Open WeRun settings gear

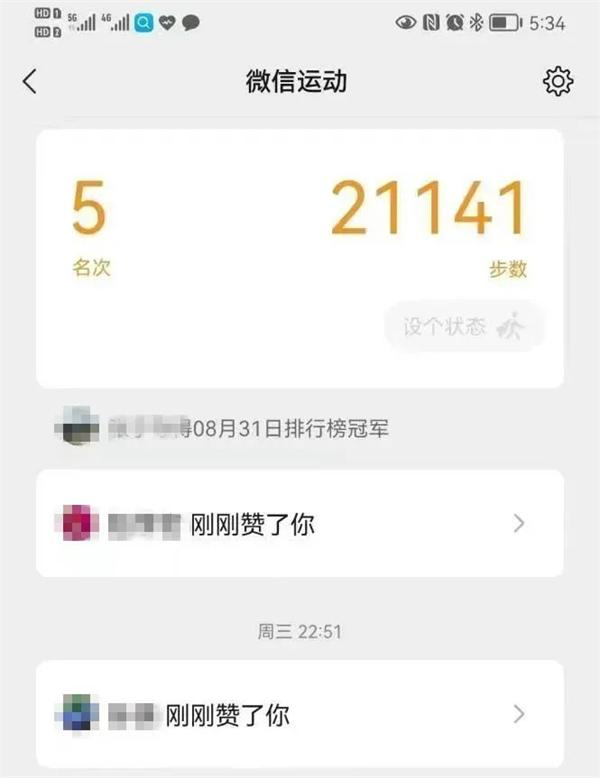(x=557, y=82)
